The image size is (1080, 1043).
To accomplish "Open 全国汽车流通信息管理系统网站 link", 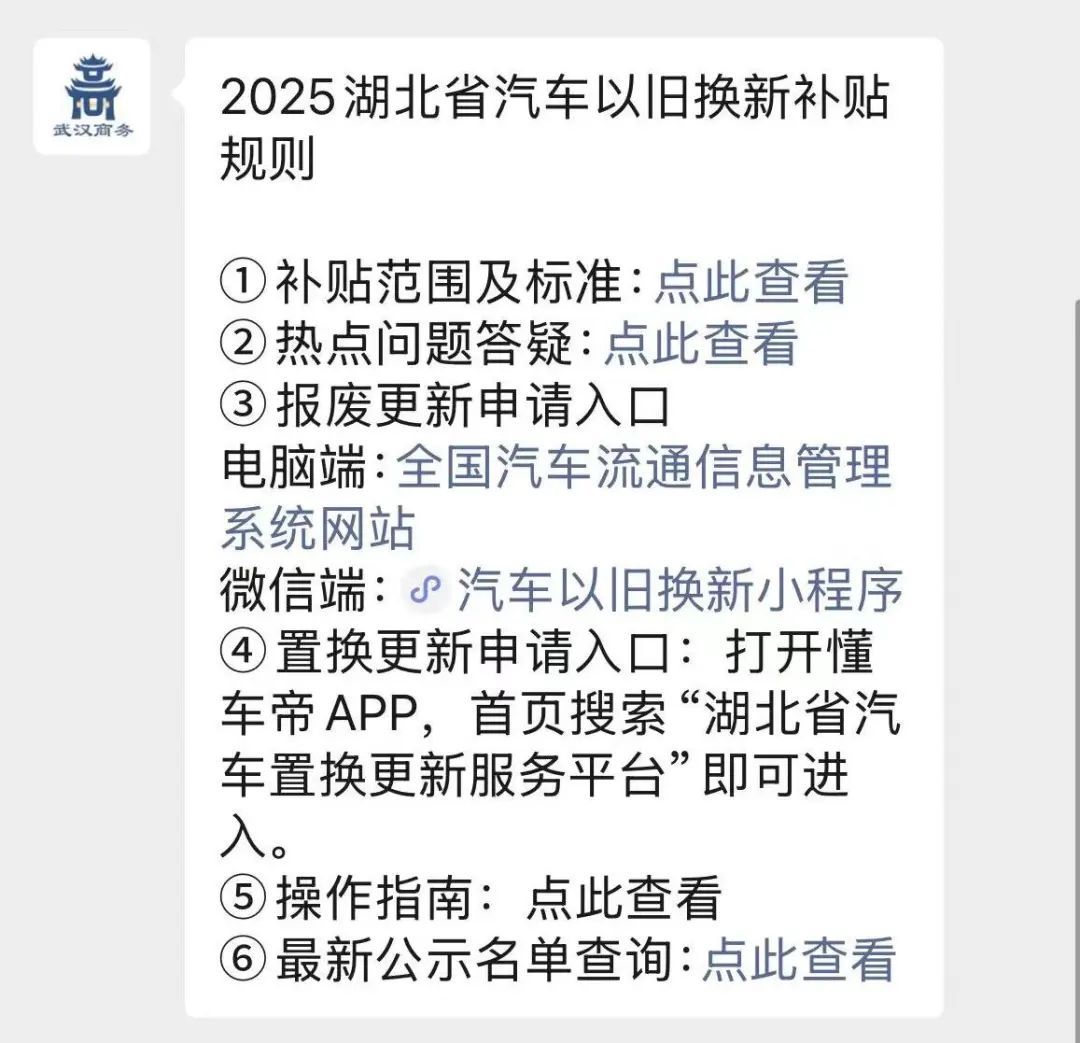I will (643, 468).
